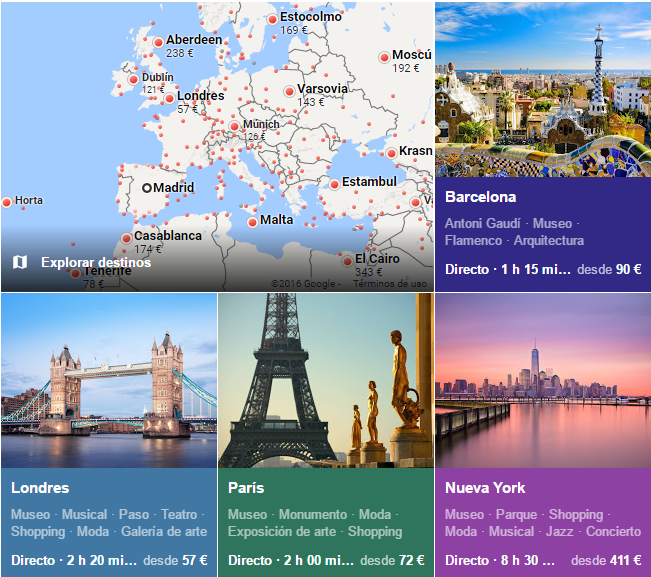Image resolution: width=651 pixels, height=577 pixels.
Task: Open Explorar destinos map
Action: [95, 262]
